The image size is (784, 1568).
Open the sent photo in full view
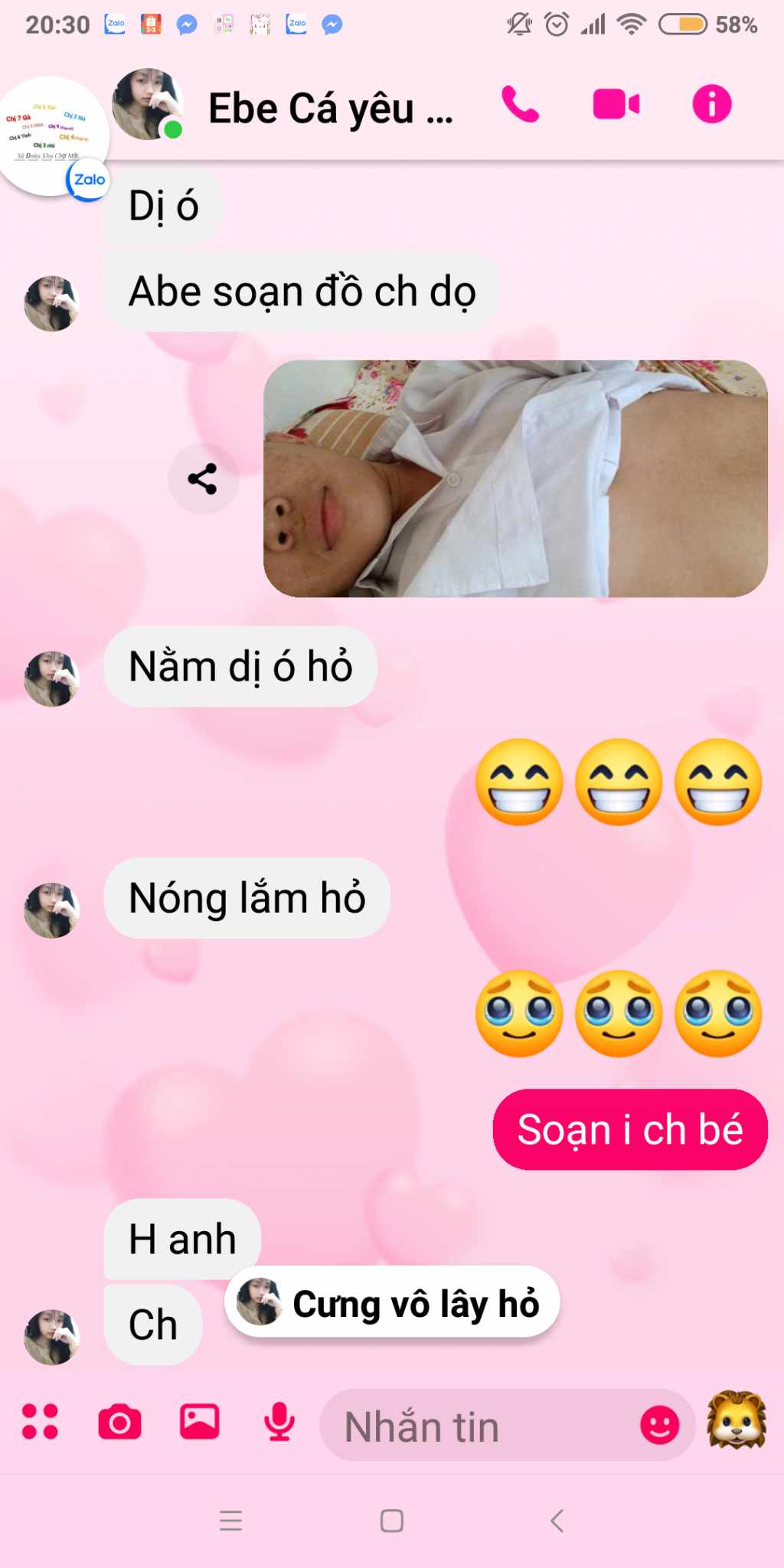[x=515, y=479]
